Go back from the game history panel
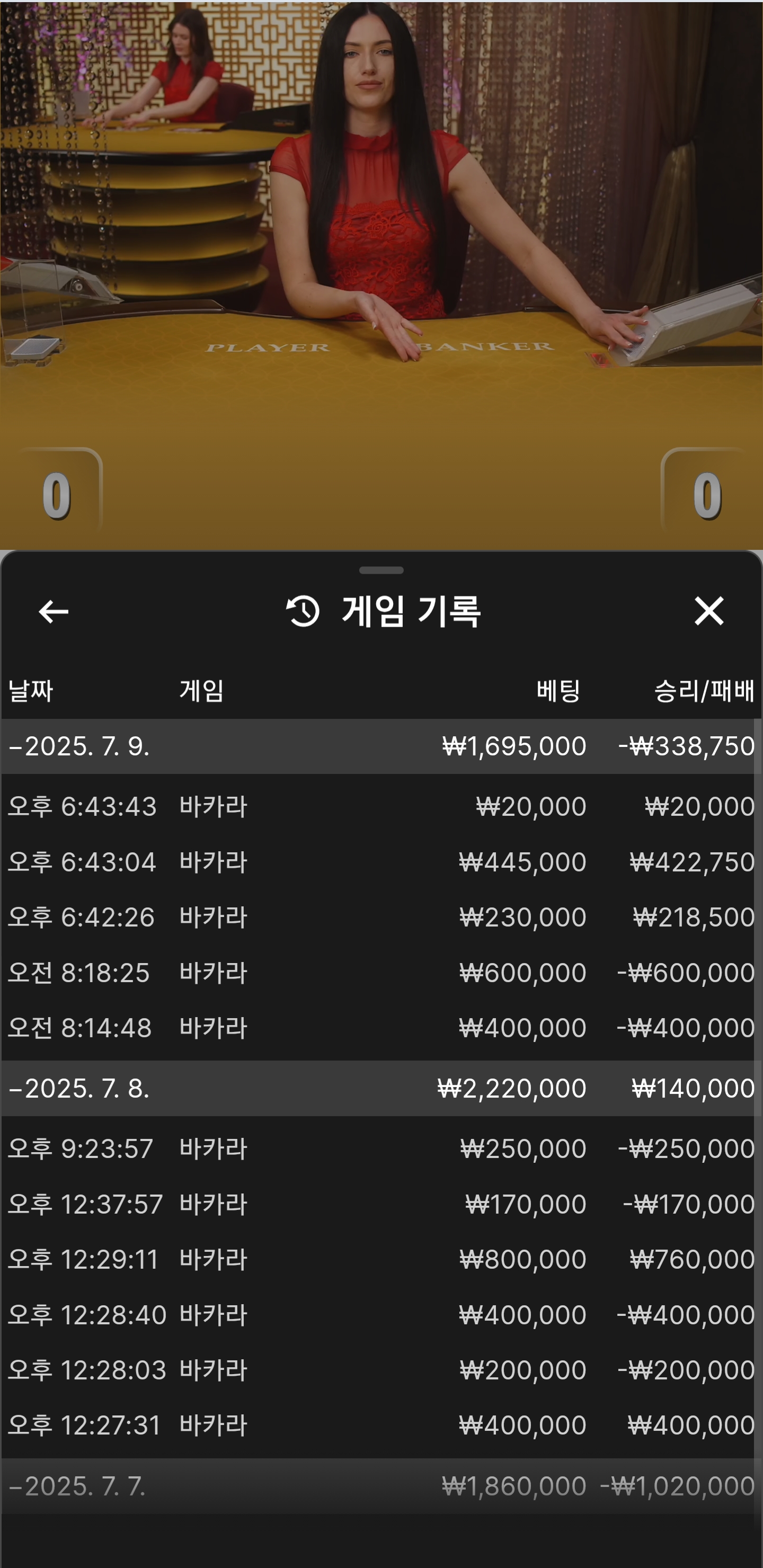Image resolution: width=763 pixels, height=1568 pixels. tap(53, 611)
